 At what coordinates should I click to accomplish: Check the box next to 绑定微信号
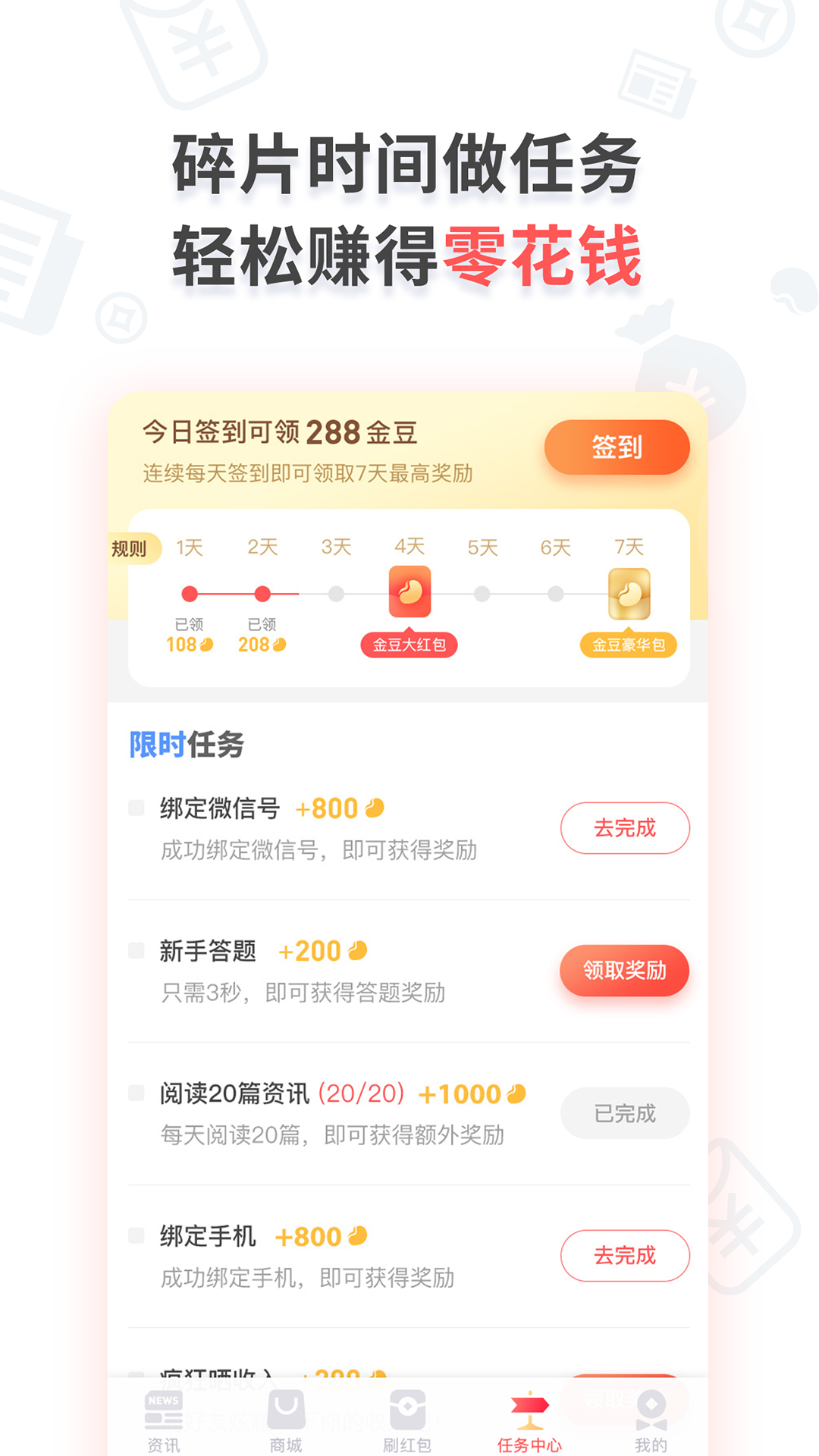click(135, 808)
